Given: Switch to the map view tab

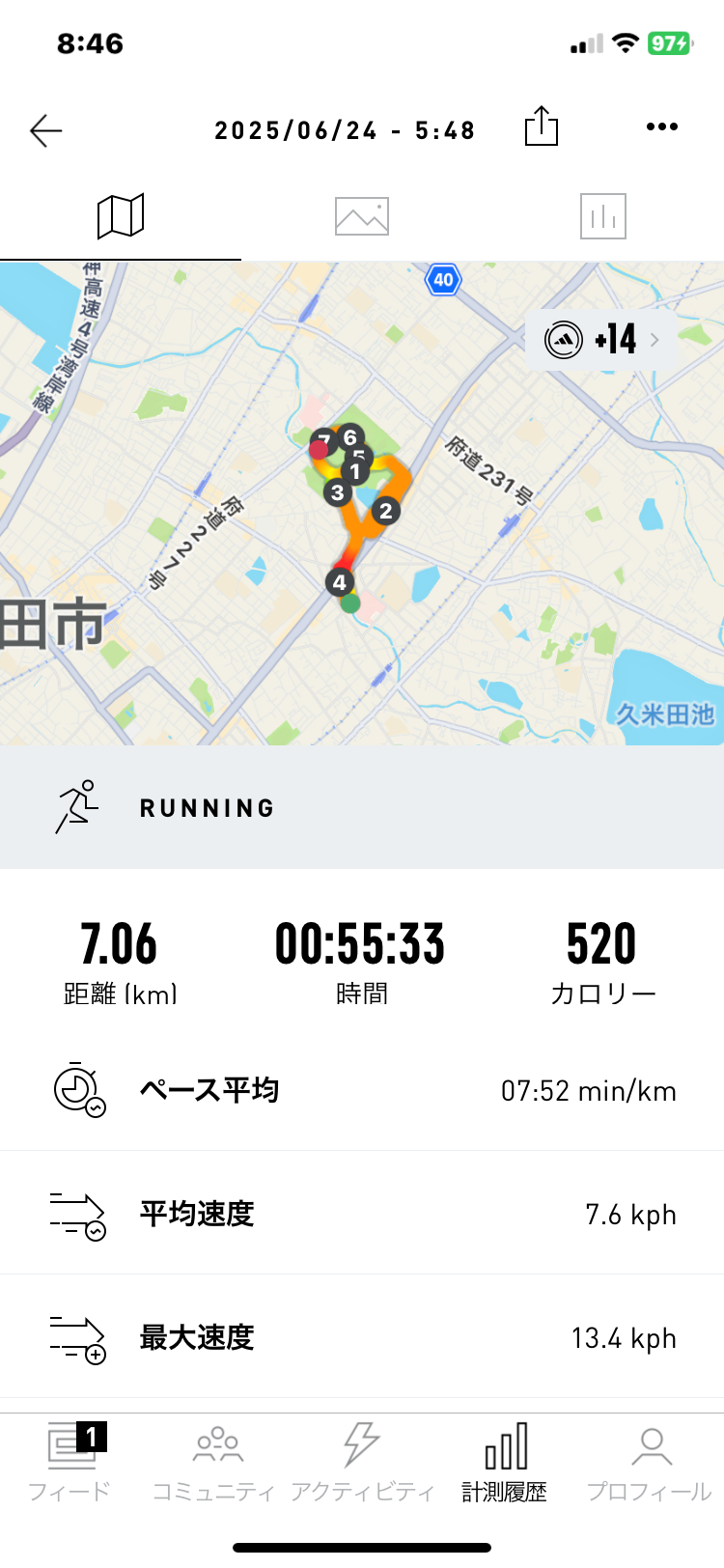Looking at the screenshot, I should click(x=121, y=215).
